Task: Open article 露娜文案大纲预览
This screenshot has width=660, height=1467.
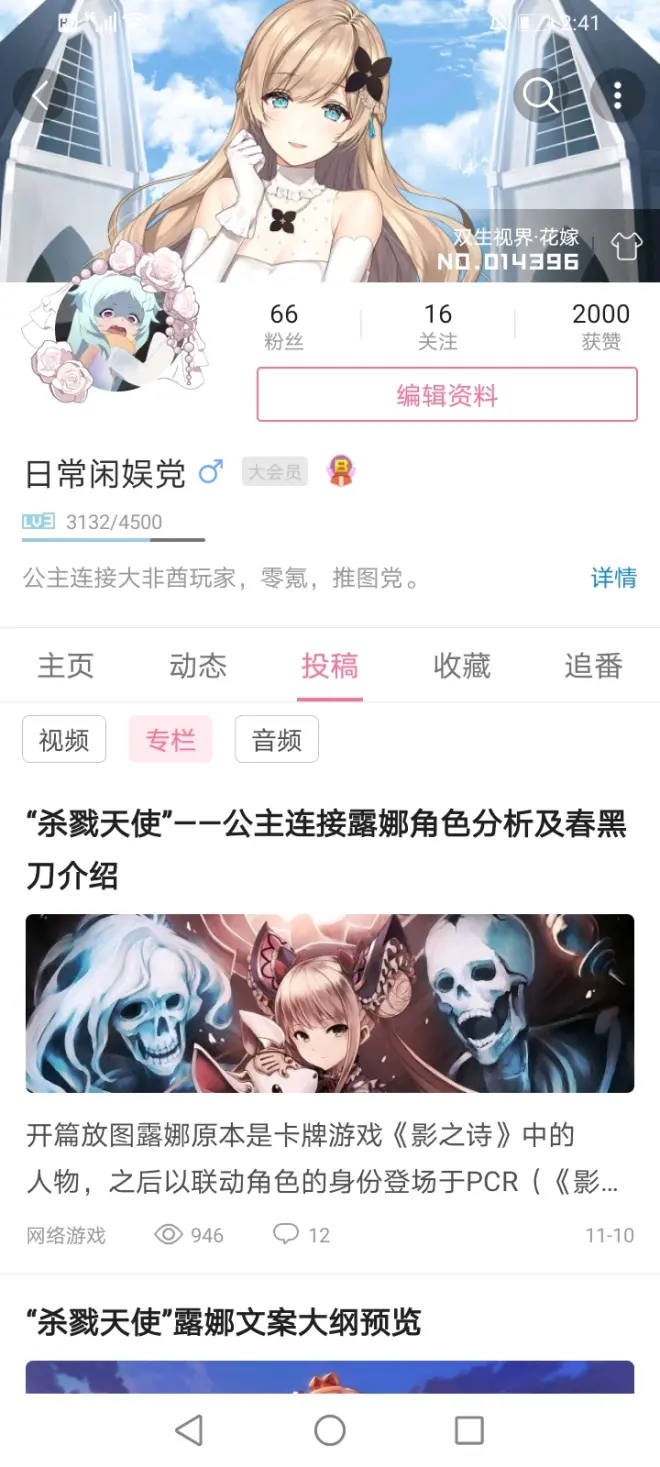Action: click(x=224, y=1323)
